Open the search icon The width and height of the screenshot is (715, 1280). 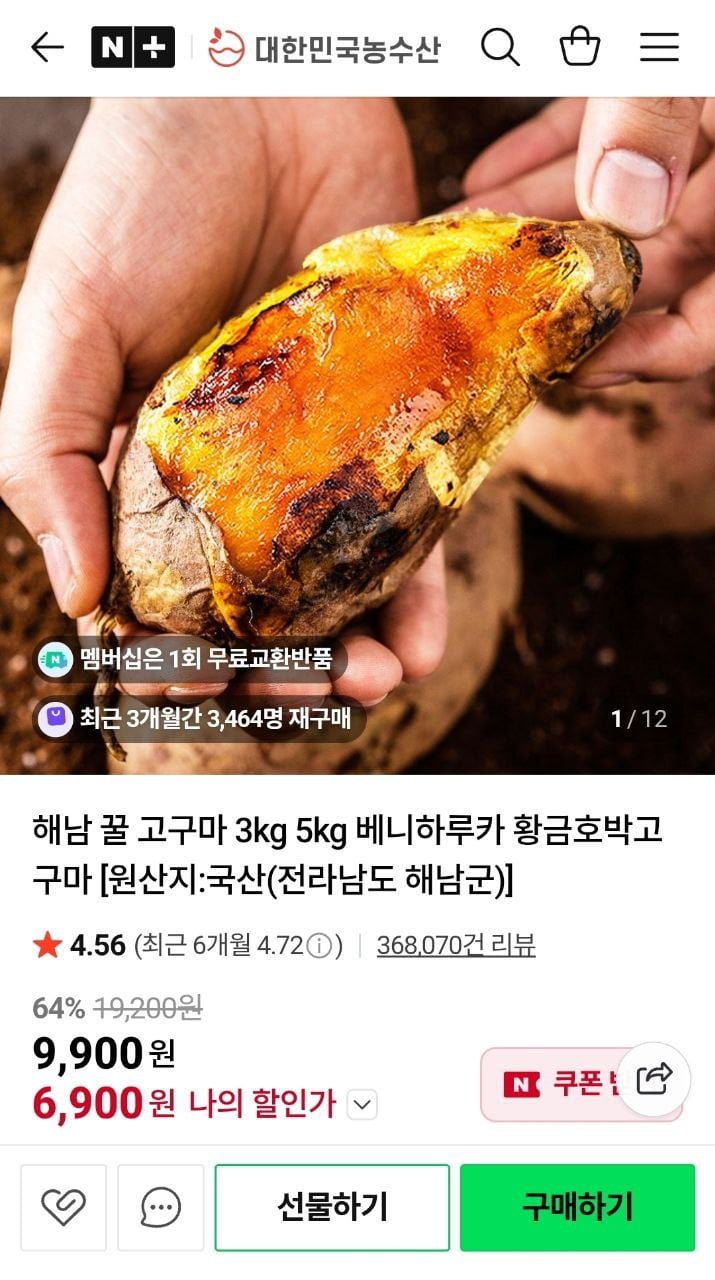click(500, 47)
